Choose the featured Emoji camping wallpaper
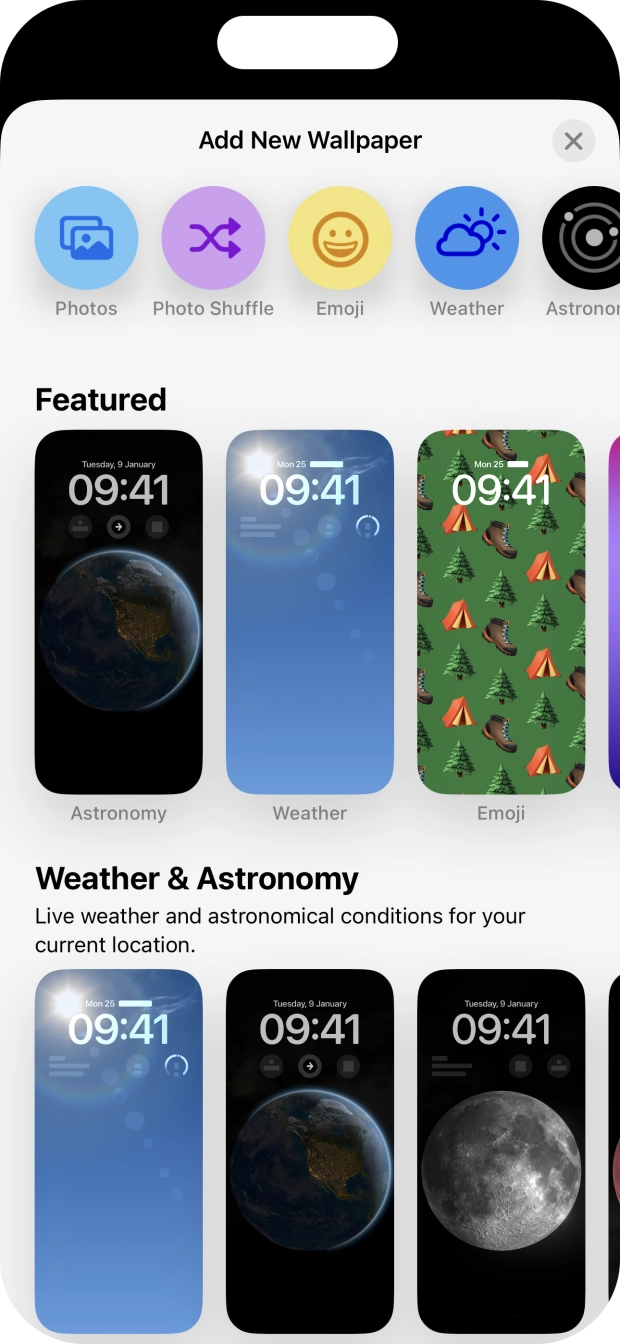This screenshot has height=1344, width=620. pyautogui.click(x=501, y=612)
